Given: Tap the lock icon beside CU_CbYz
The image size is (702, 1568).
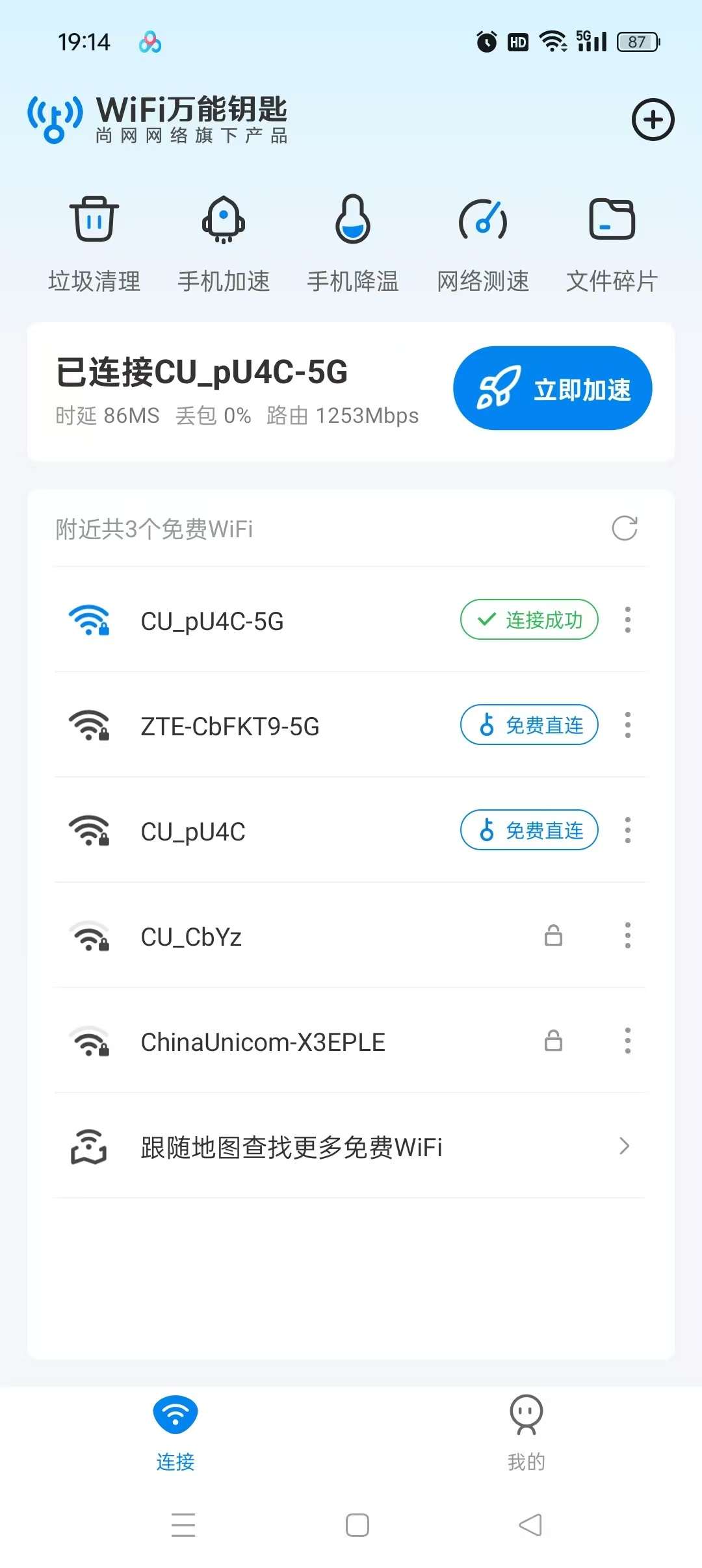Looking at the screenshot, I should (553, 936).
